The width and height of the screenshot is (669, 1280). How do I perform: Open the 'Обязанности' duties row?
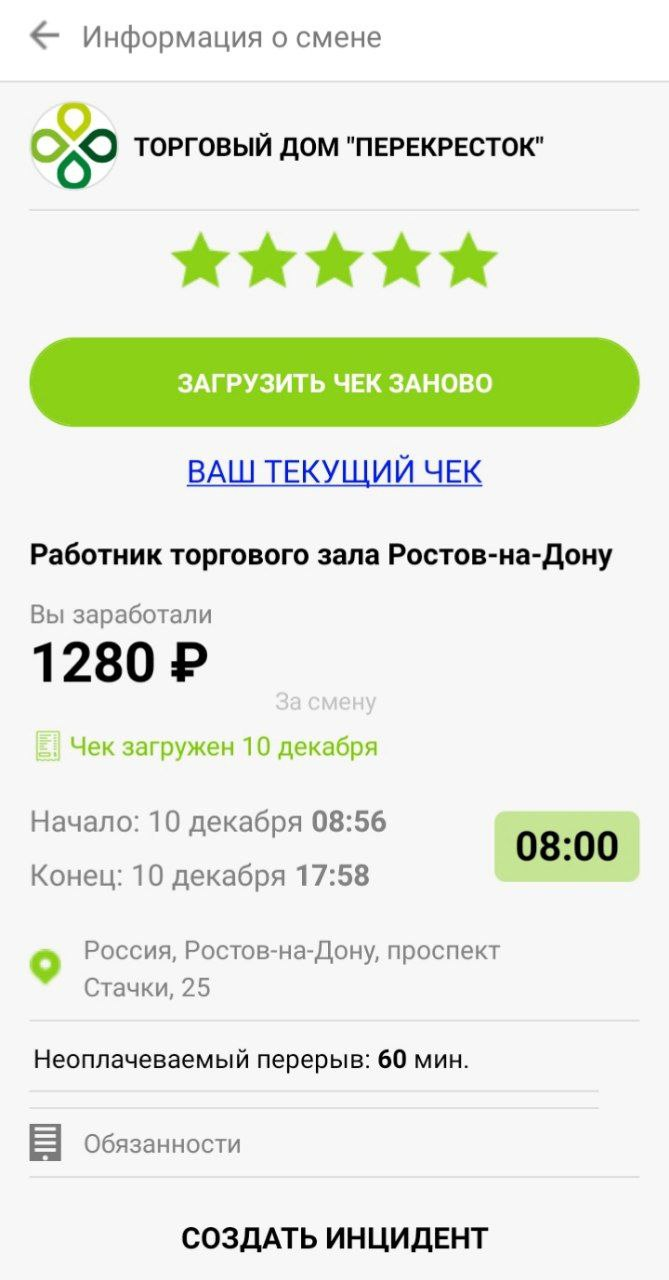pos(162,1143)
